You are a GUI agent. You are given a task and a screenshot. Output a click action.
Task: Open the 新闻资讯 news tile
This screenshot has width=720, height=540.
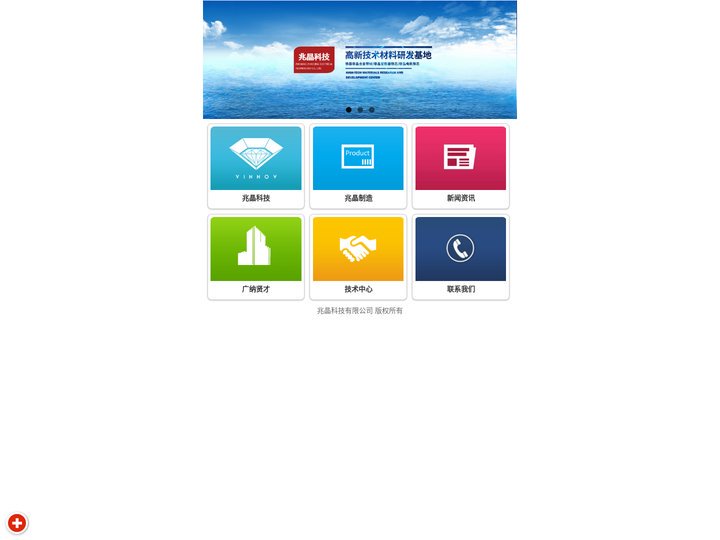(460, 166)
